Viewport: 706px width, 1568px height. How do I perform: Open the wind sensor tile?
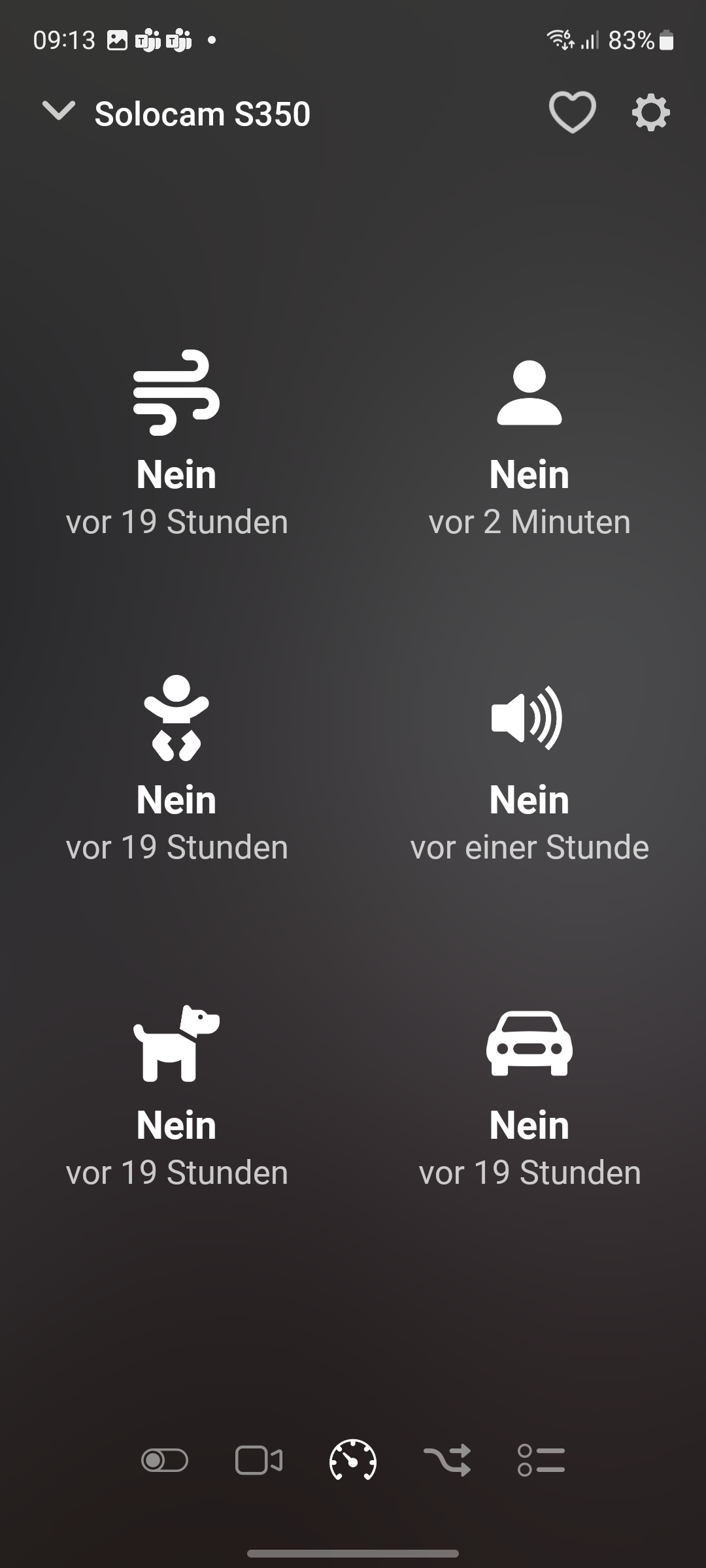coord(176,444)
